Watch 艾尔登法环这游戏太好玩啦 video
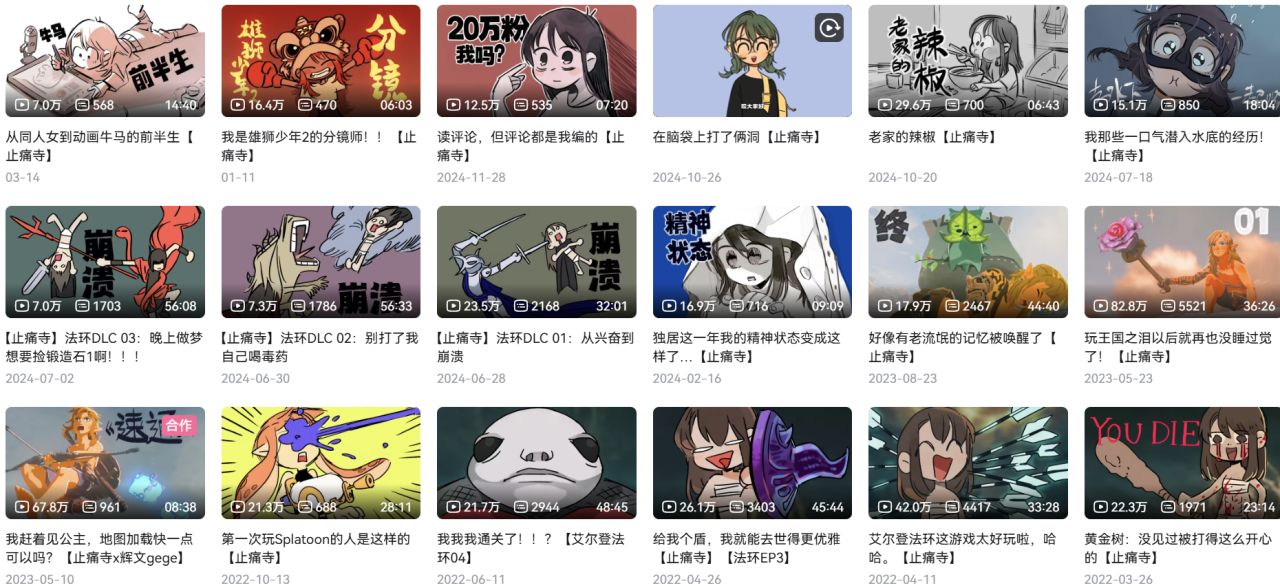This screenshot has height=588, width=1280. (x=968, y=462)
